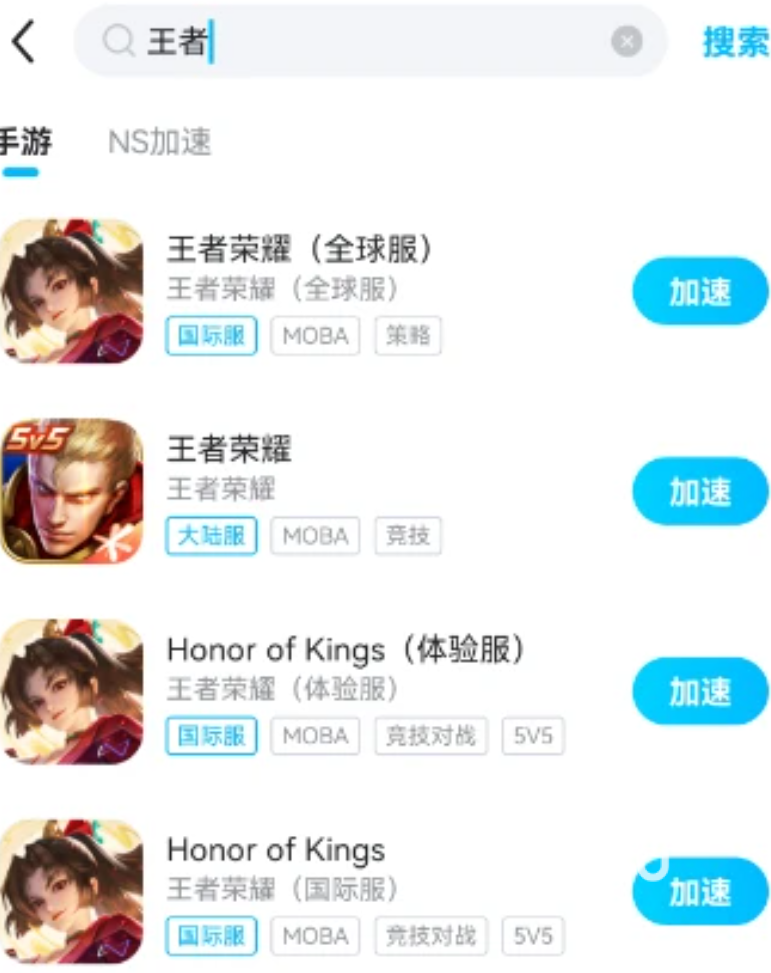The image size is (771, 973).
Task: Go back using the arrow
Action: pos(24,41)
